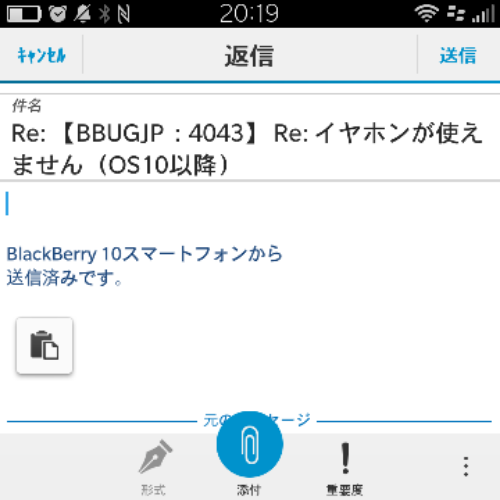500x500 pixels.
Task: Open the three-dot overflow menu
Action: pos(466,467)
